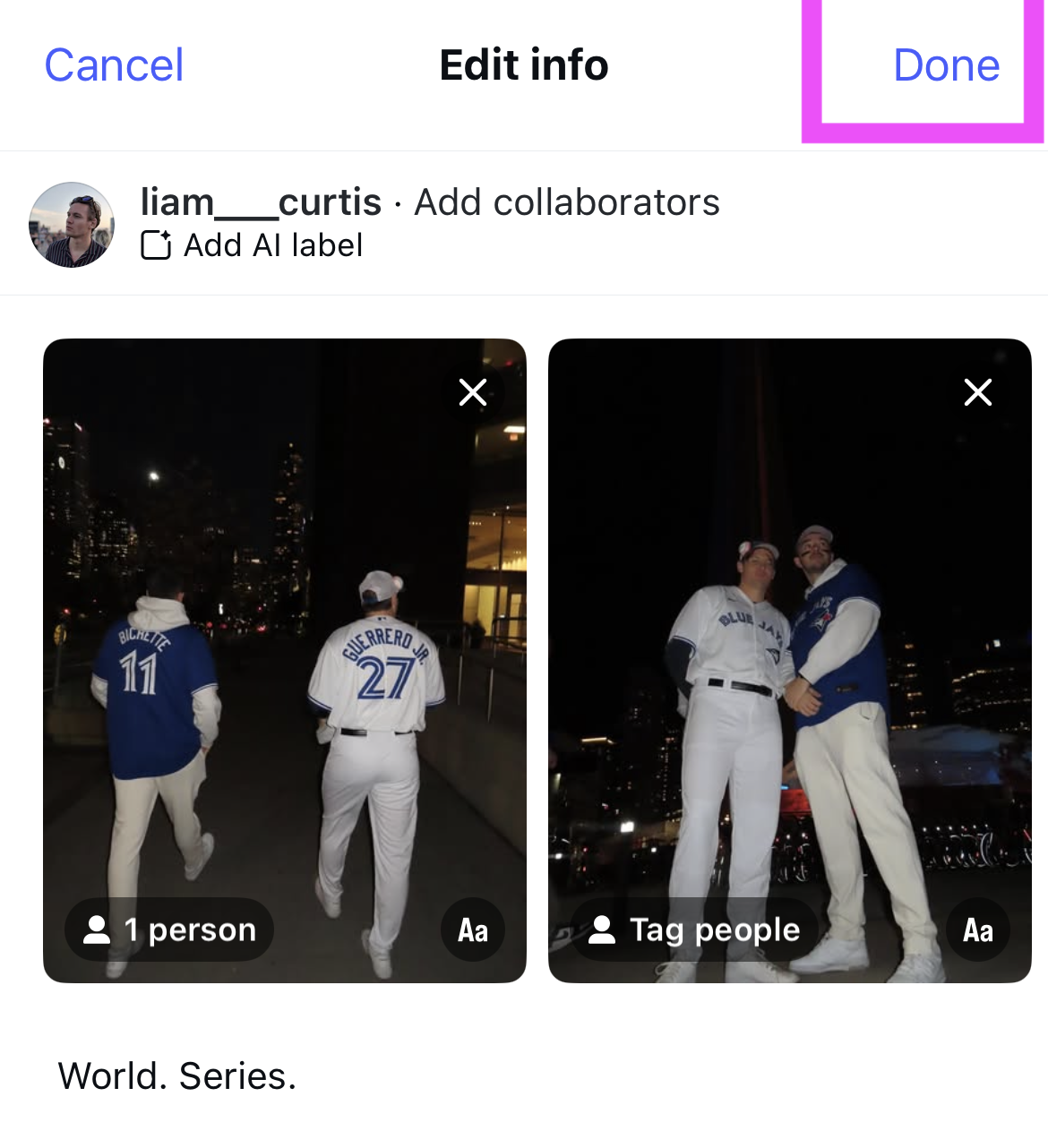1048x1148 pixels.
Task: Open the tagged people list on the left photo
Action: [x=168, y=930]
